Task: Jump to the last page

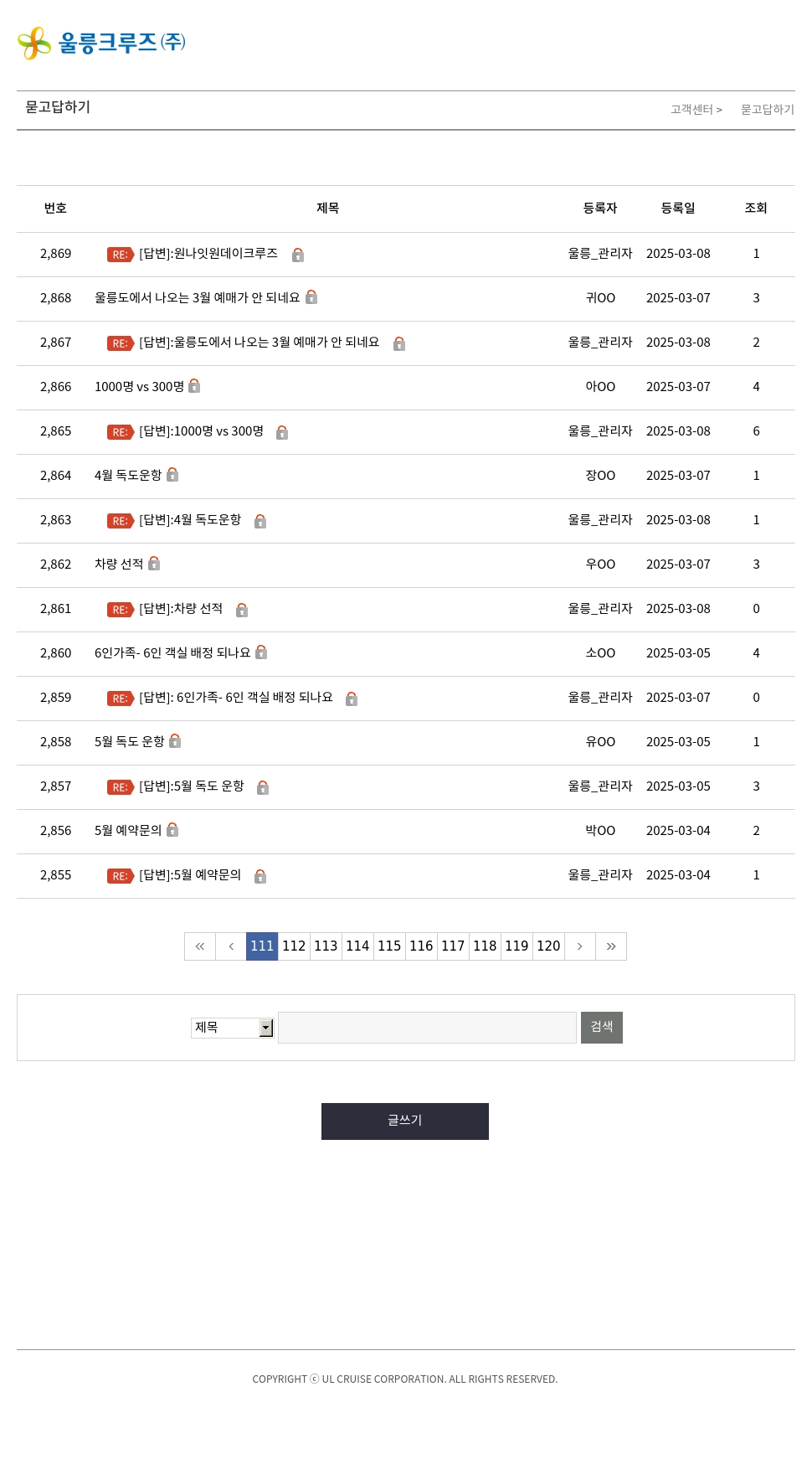Action: click(x=611, y=946)
